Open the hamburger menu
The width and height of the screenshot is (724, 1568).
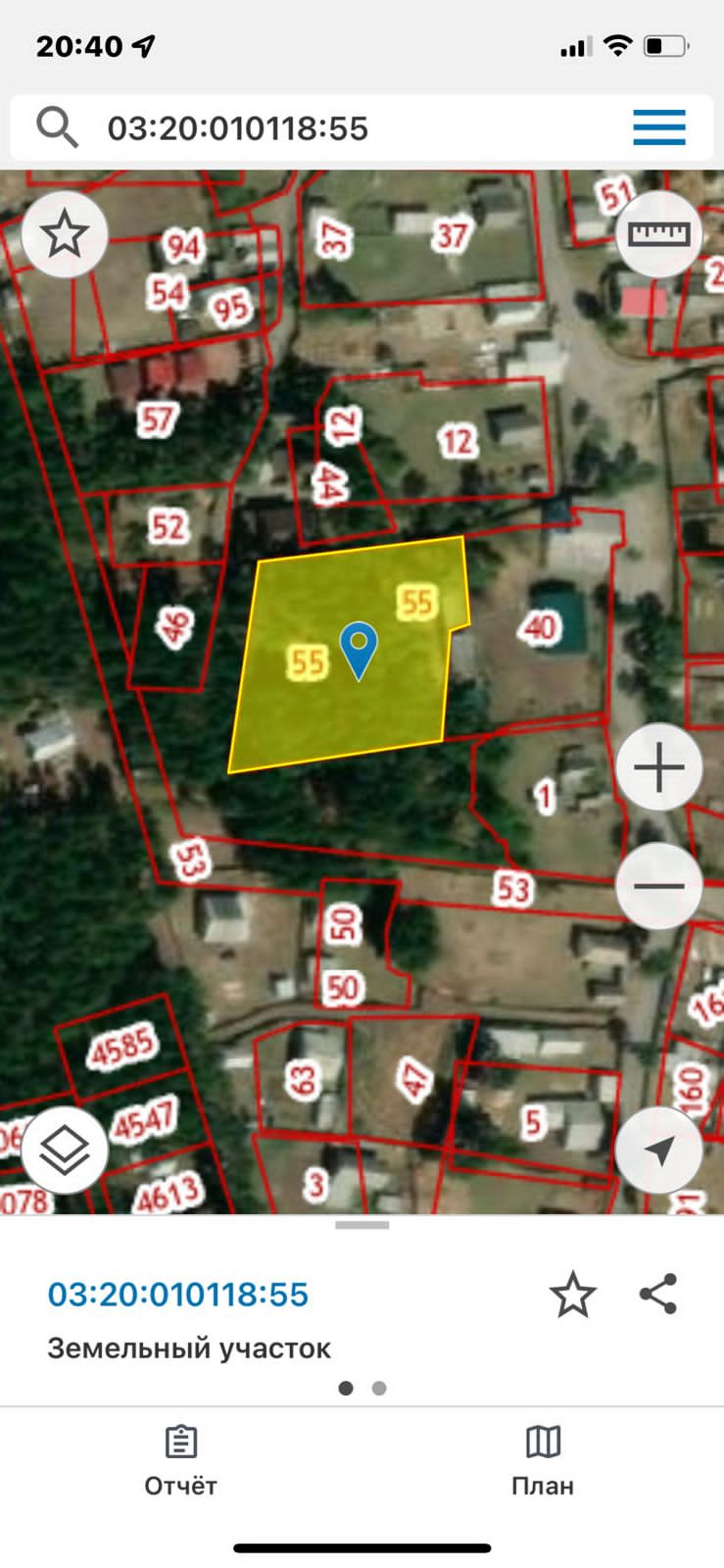(x=658, y=127)
